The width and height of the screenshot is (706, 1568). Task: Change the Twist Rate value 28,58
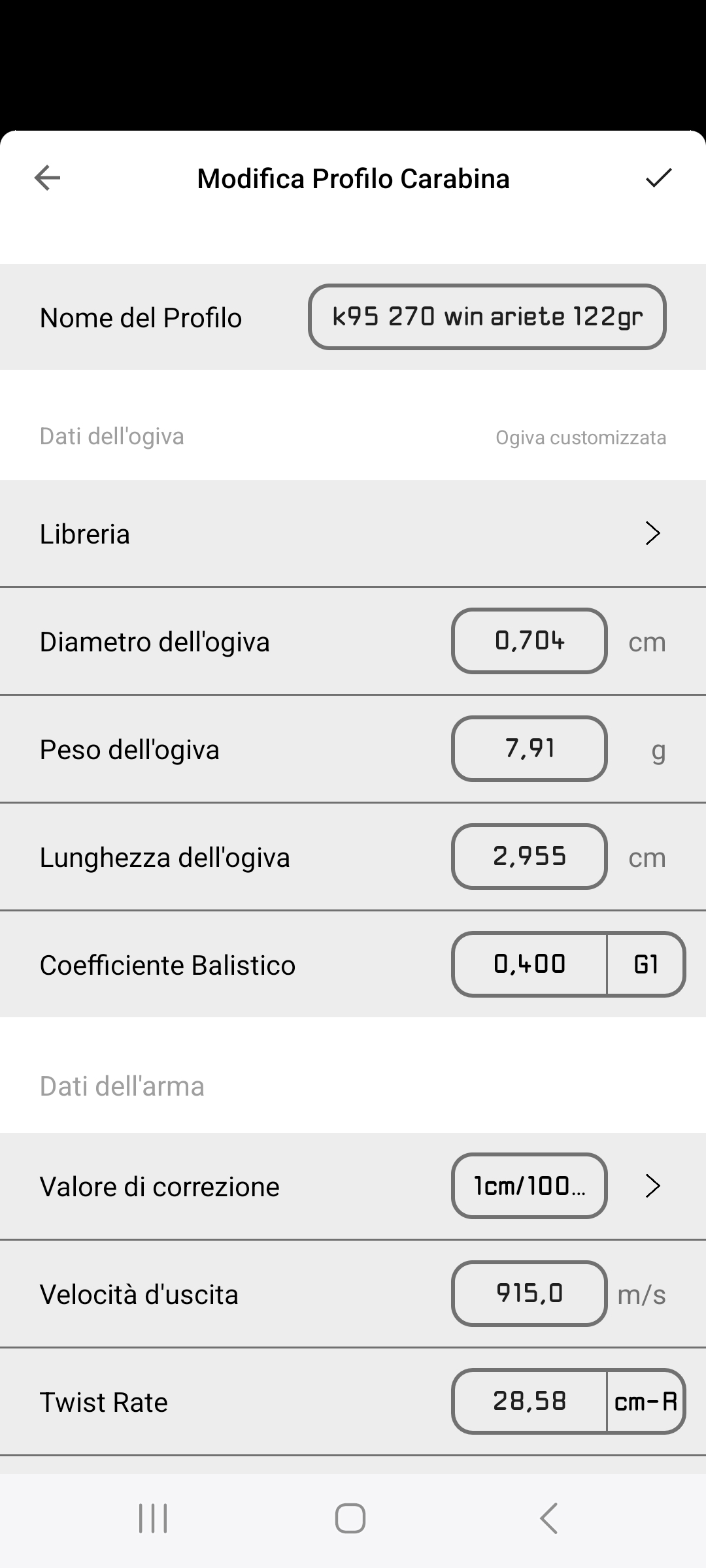tap(529, 1401)
